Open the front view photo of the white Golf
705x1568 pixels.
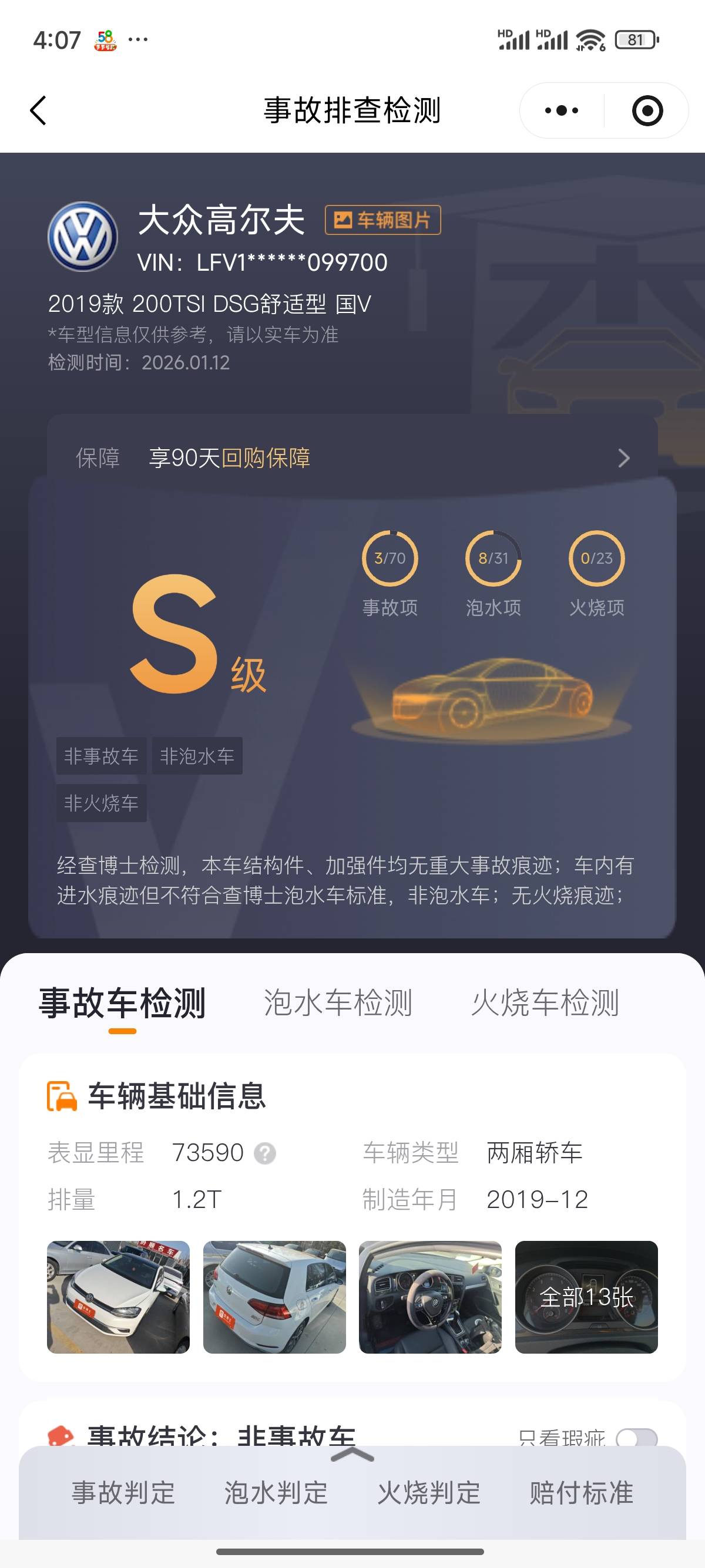point(118,1297)
